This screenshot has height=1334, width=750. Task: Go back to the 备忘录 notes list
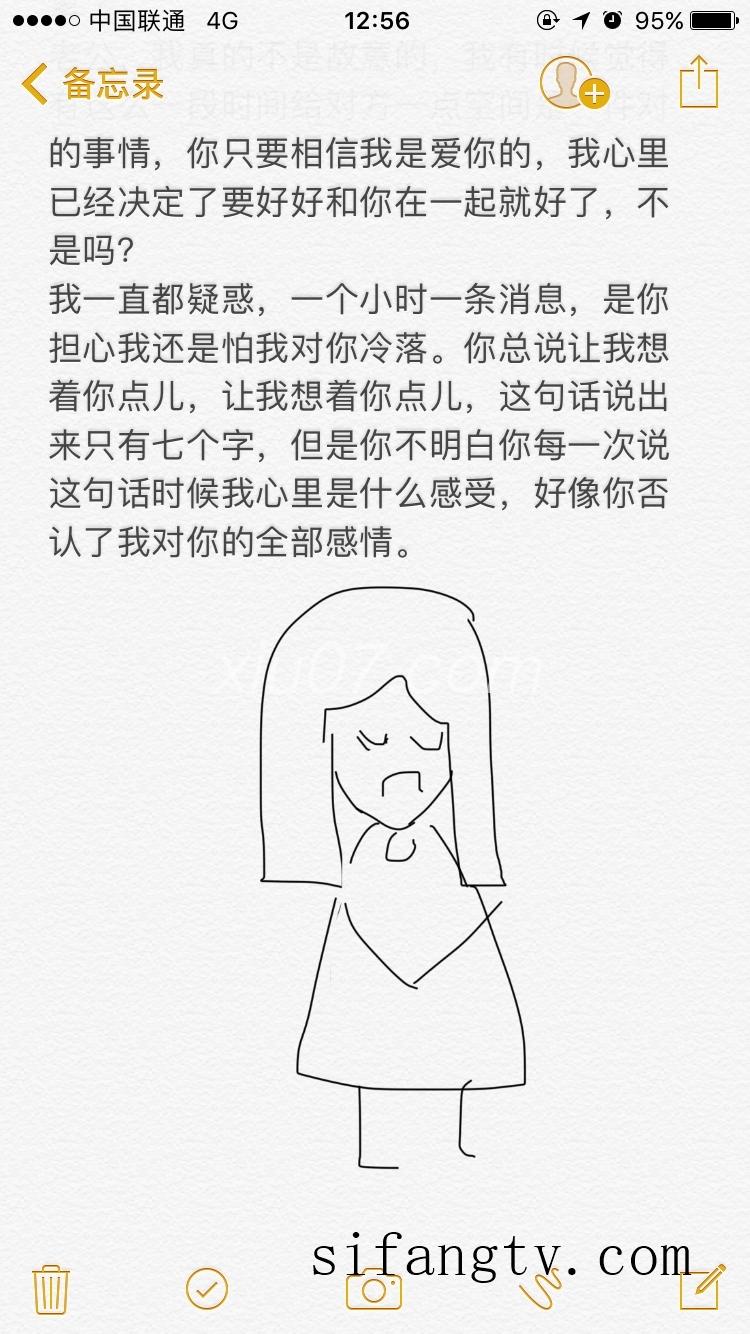(x=92, y=85)
